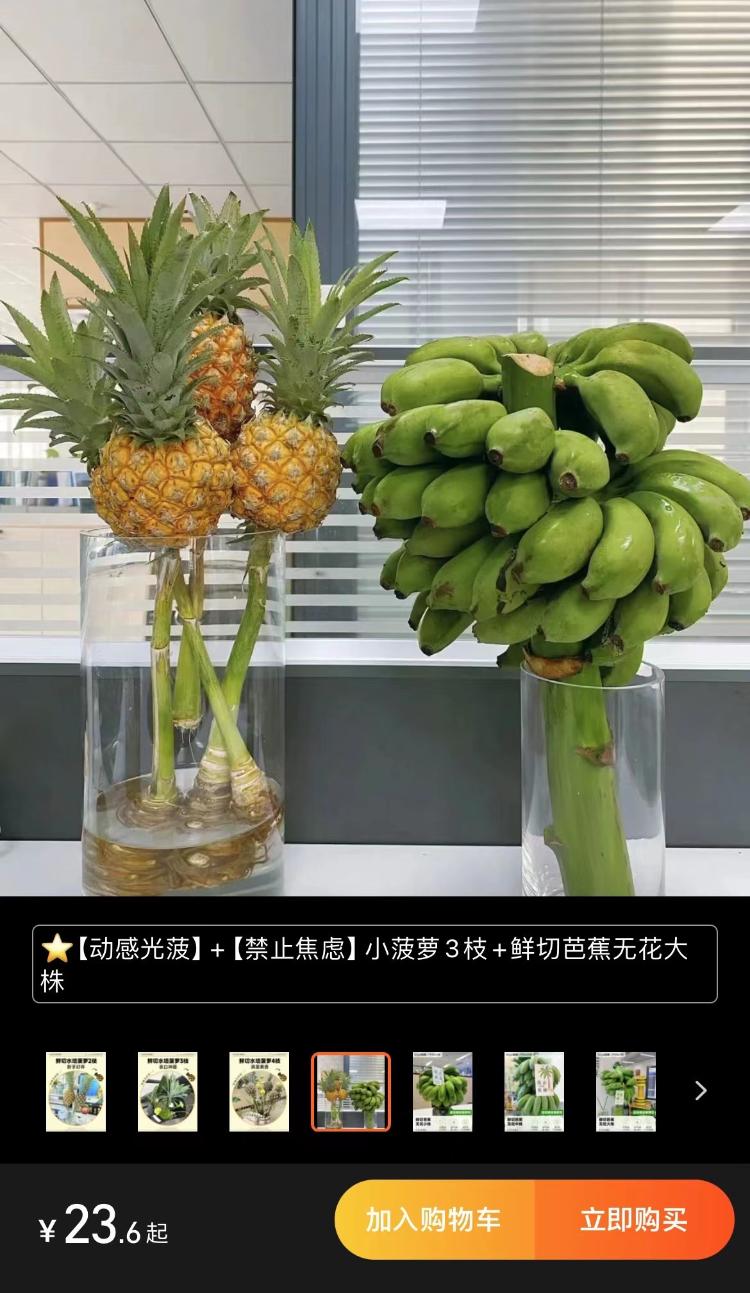Select the last visible thumbnail in the strip

pyautogui.click(x=626, y=1092)
